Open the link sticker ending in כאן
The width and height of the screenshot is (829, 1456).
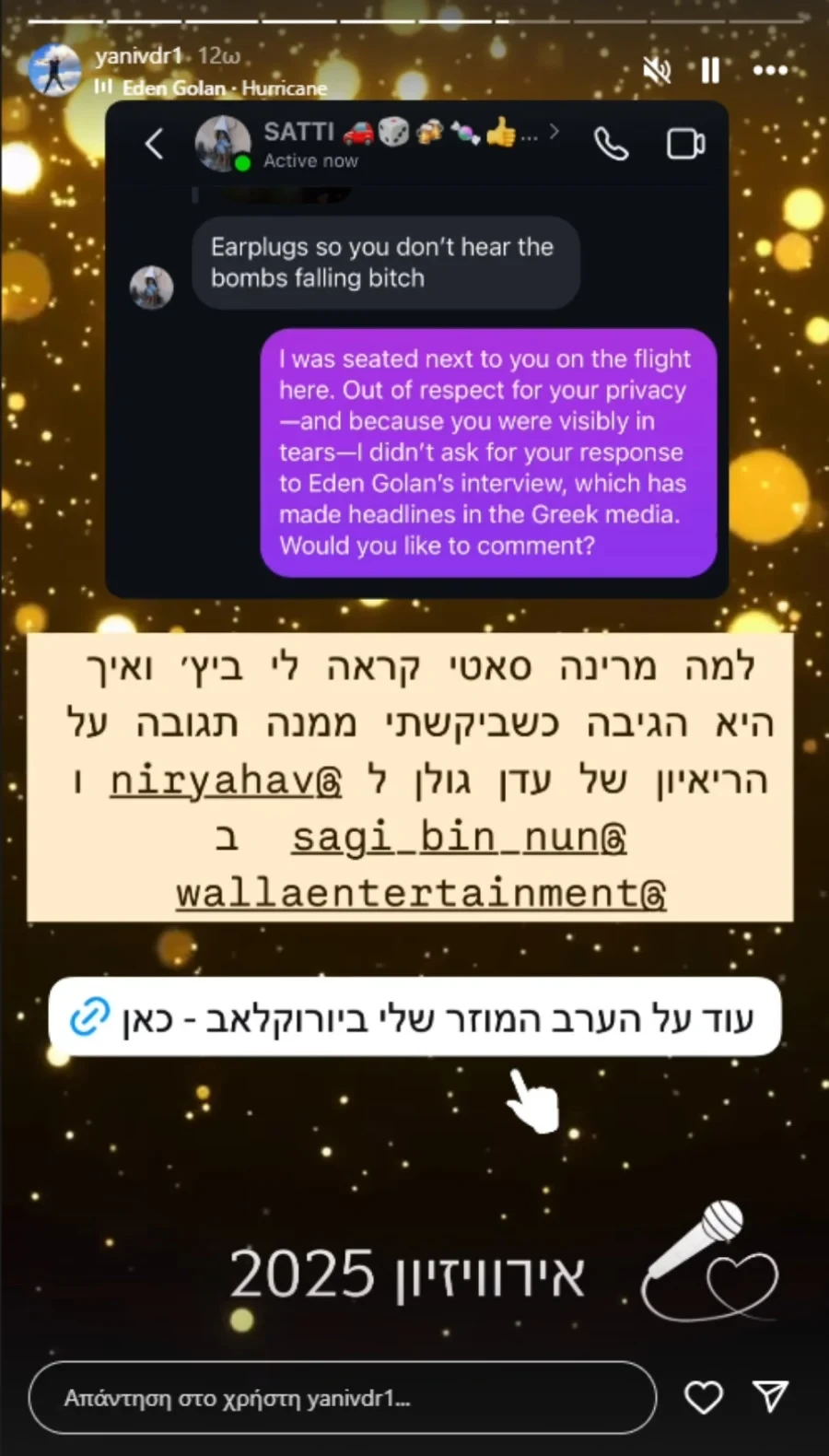[x=414, y=1017]
